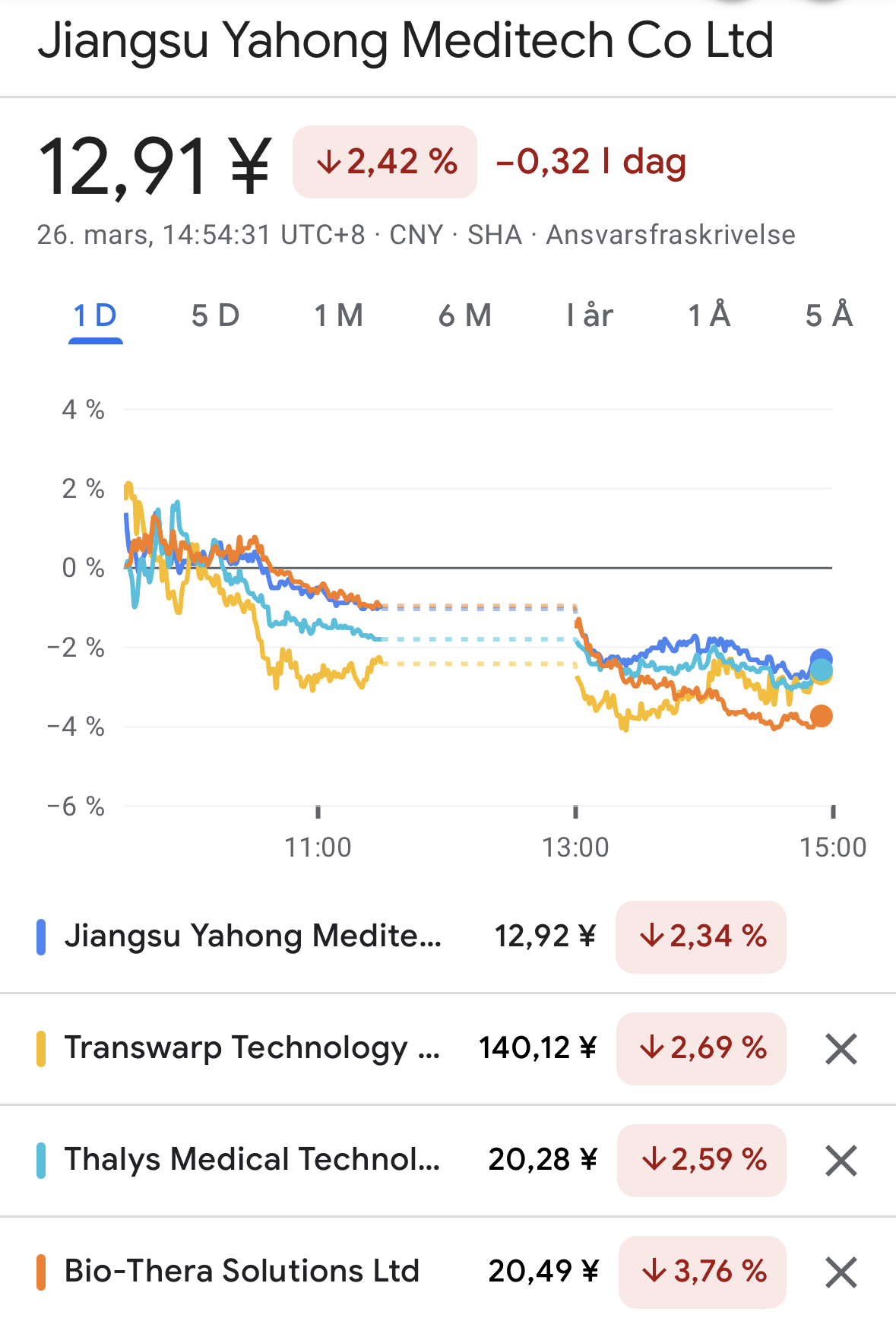Open the Ansvarsfraskrivelse disclaimer link
Image resolution: width=896 pixels, height=1318 pixels.
[670, 235]
